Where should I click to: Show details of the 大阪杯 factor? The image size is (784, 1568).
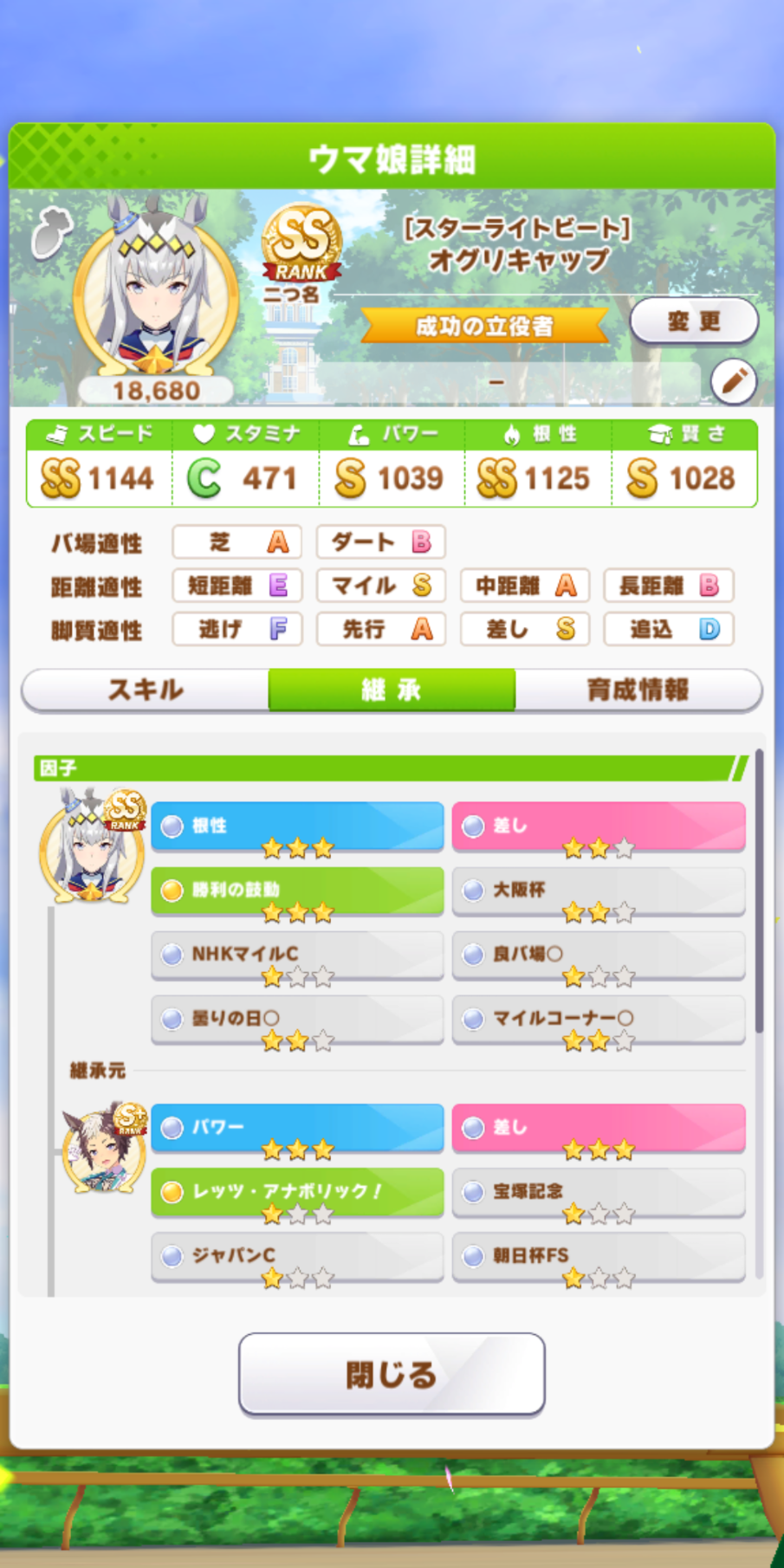(599, 891)
